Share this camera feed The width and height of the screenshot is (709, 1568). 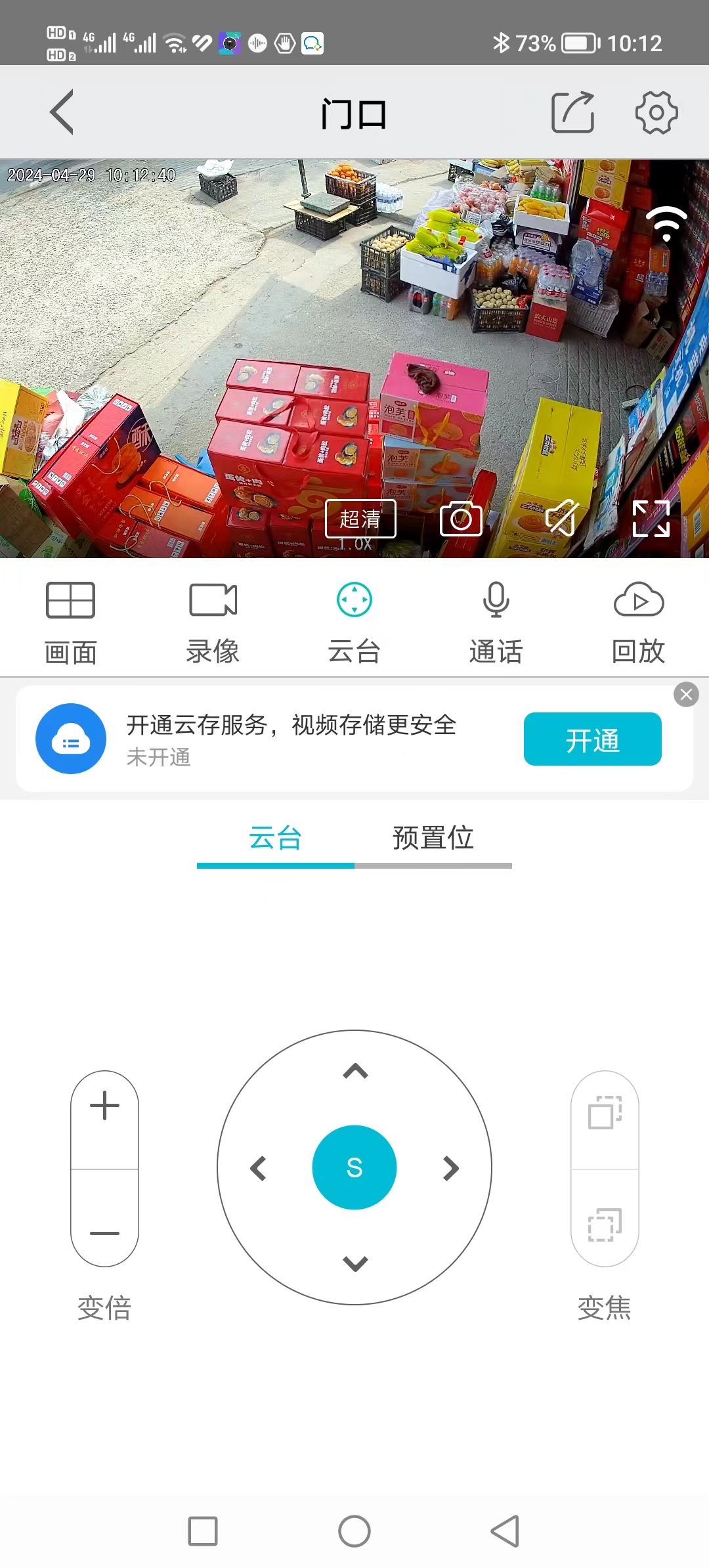572,112
